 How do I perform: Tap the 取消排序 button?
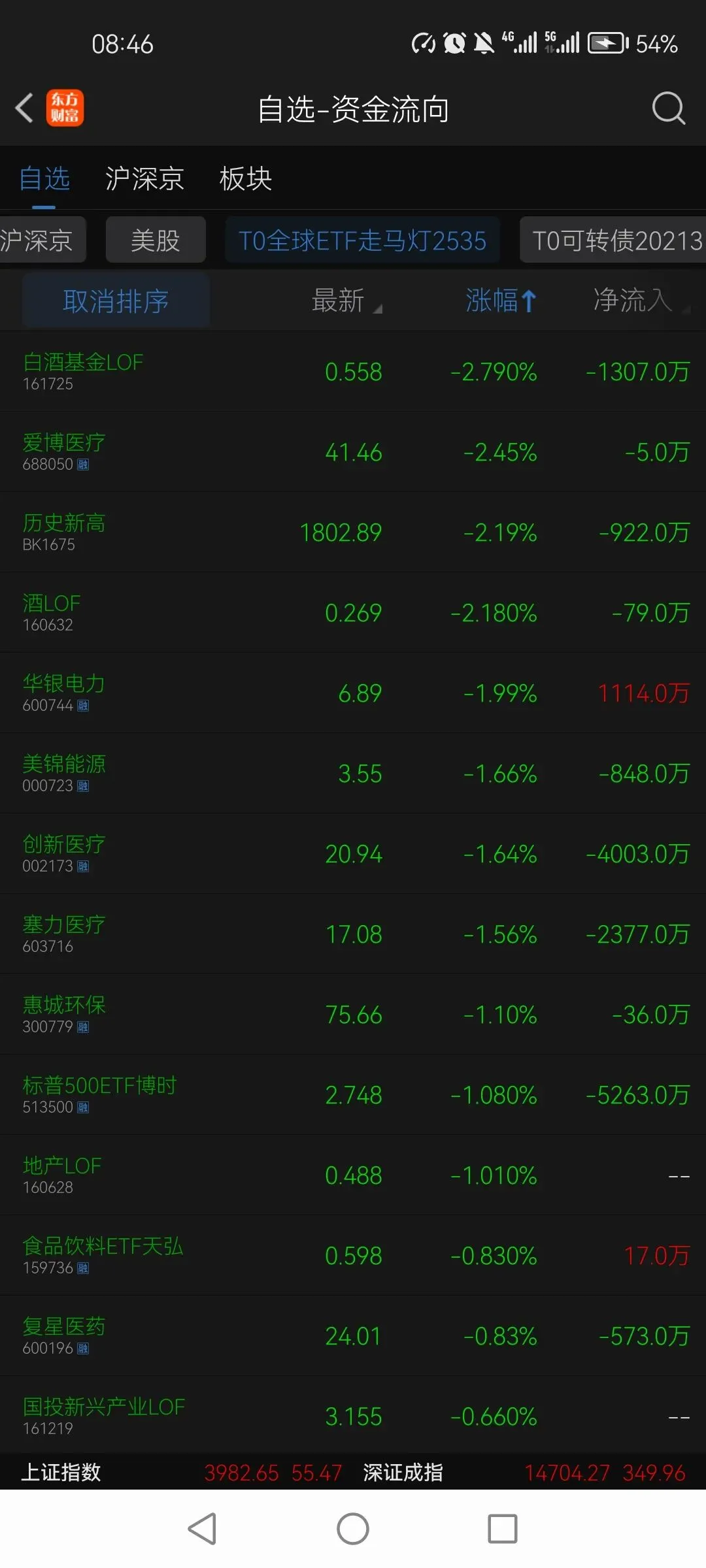(116, 301)
